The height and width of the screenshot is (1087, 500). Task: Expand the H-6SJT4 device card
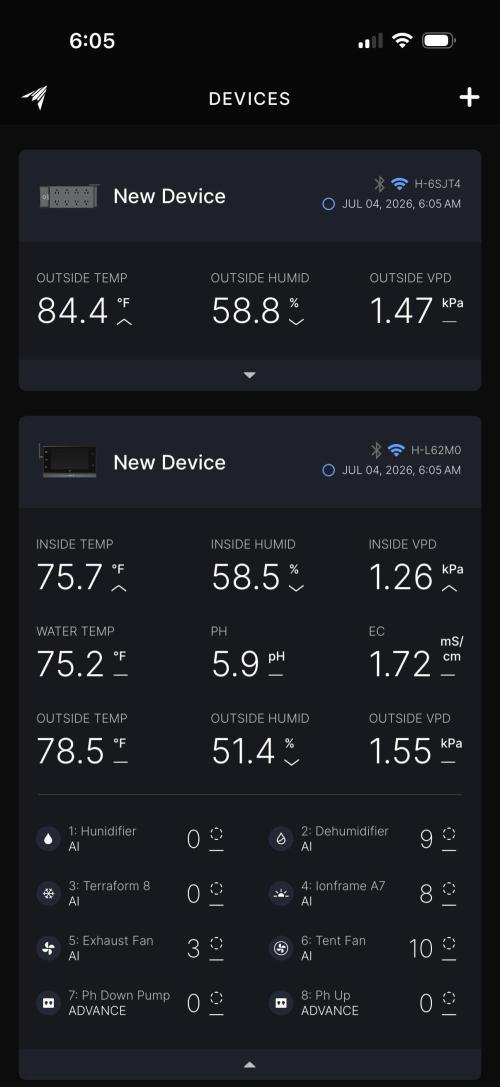tap(250, 375)
